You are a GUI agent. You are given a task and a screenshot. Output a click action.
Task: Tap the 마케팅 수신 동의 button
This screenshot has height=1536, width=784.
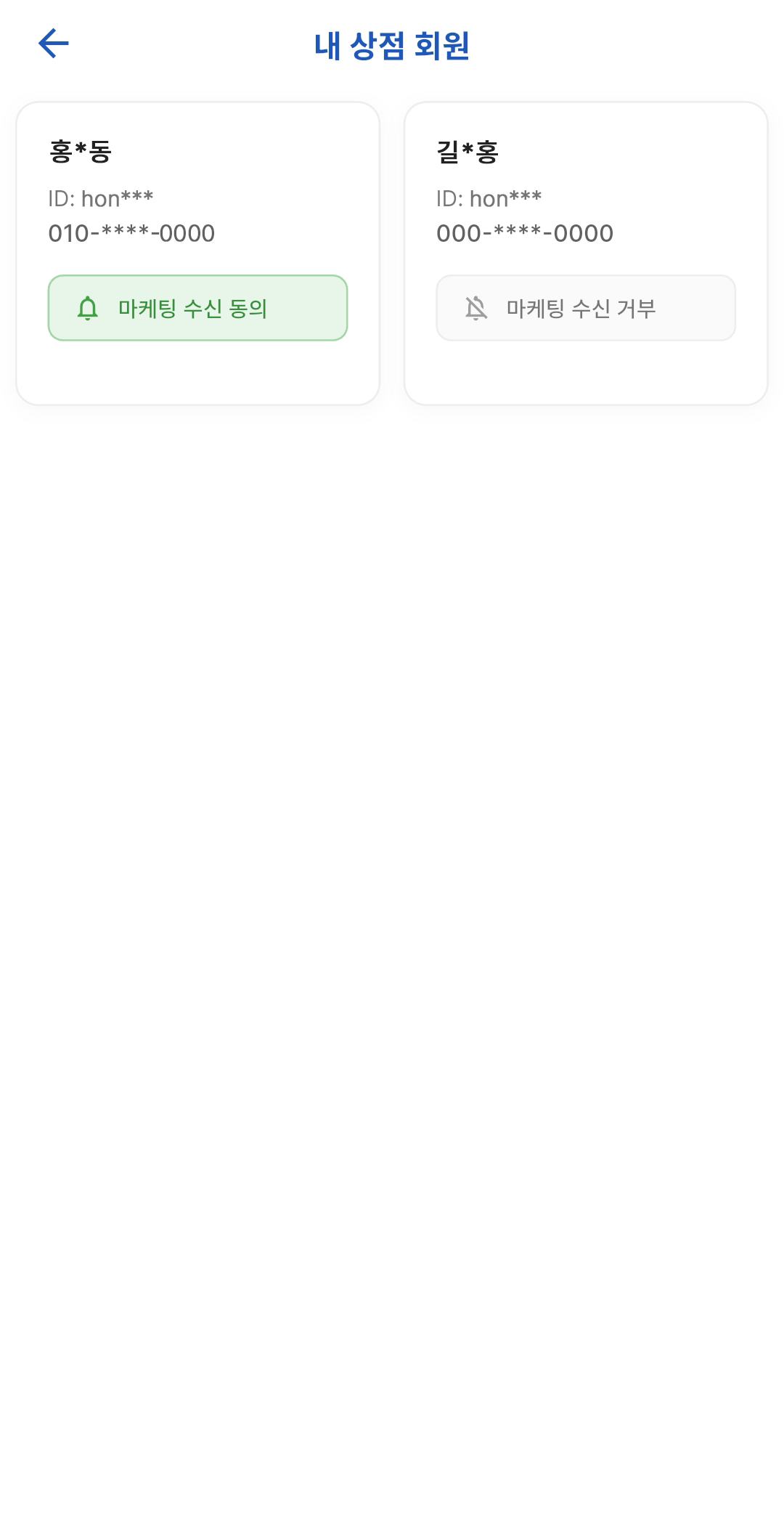(197, 308)
